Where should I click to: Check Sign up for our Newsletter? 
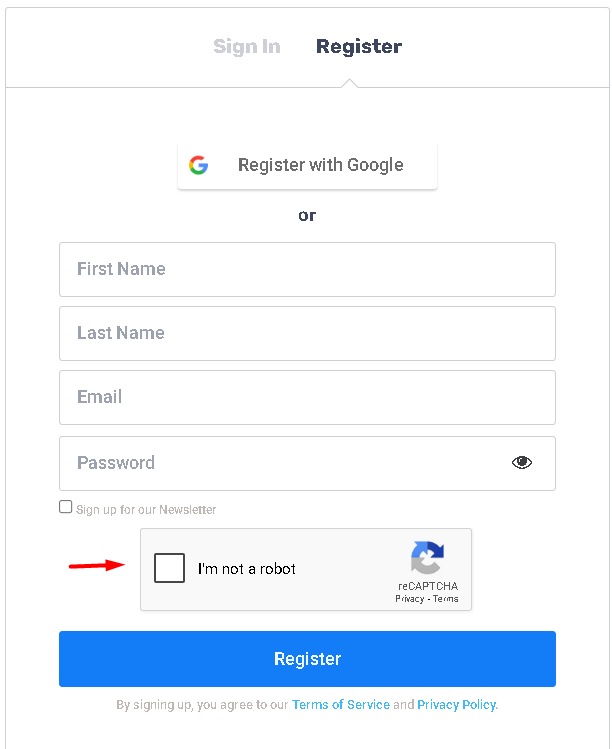tap(66, 507)
